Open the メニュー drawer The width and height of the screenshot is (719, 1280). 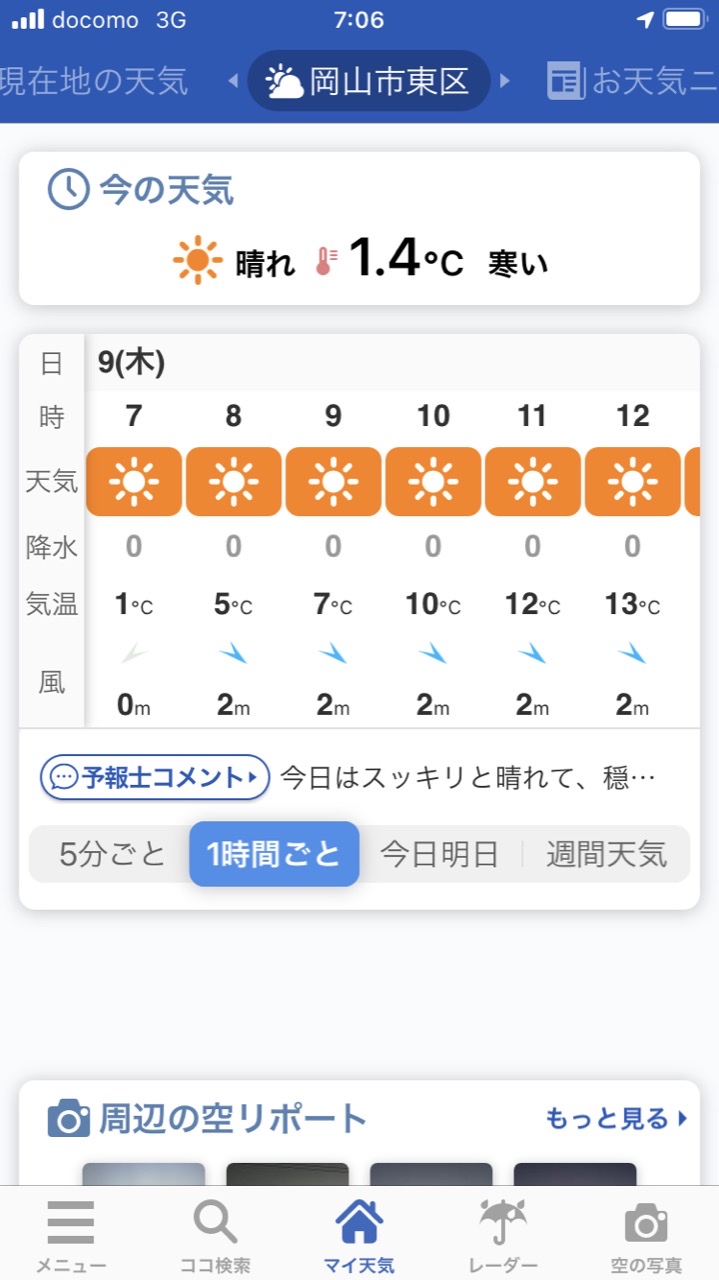[x=71, y=1234]
